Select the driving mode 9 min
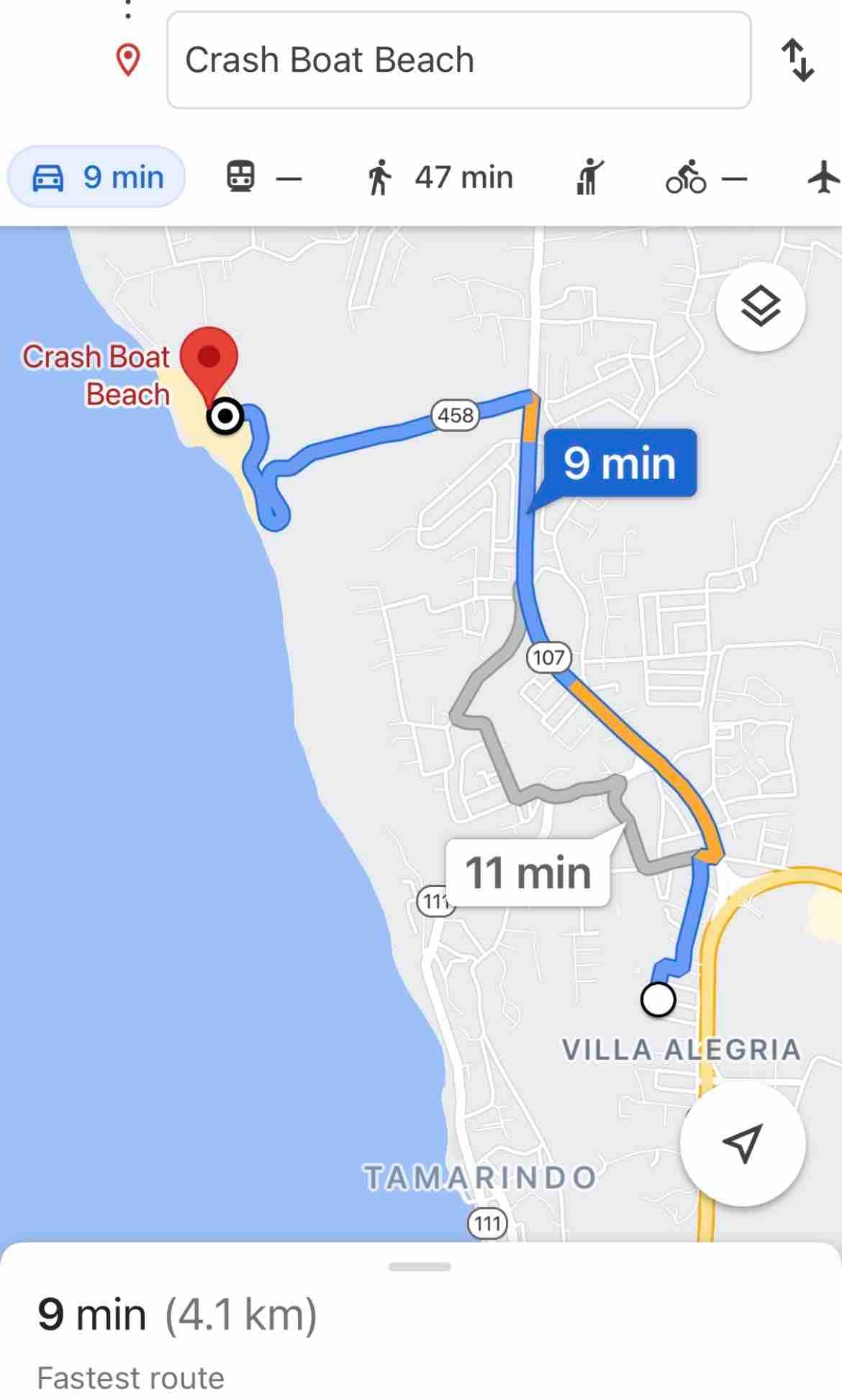 (97, 177)
